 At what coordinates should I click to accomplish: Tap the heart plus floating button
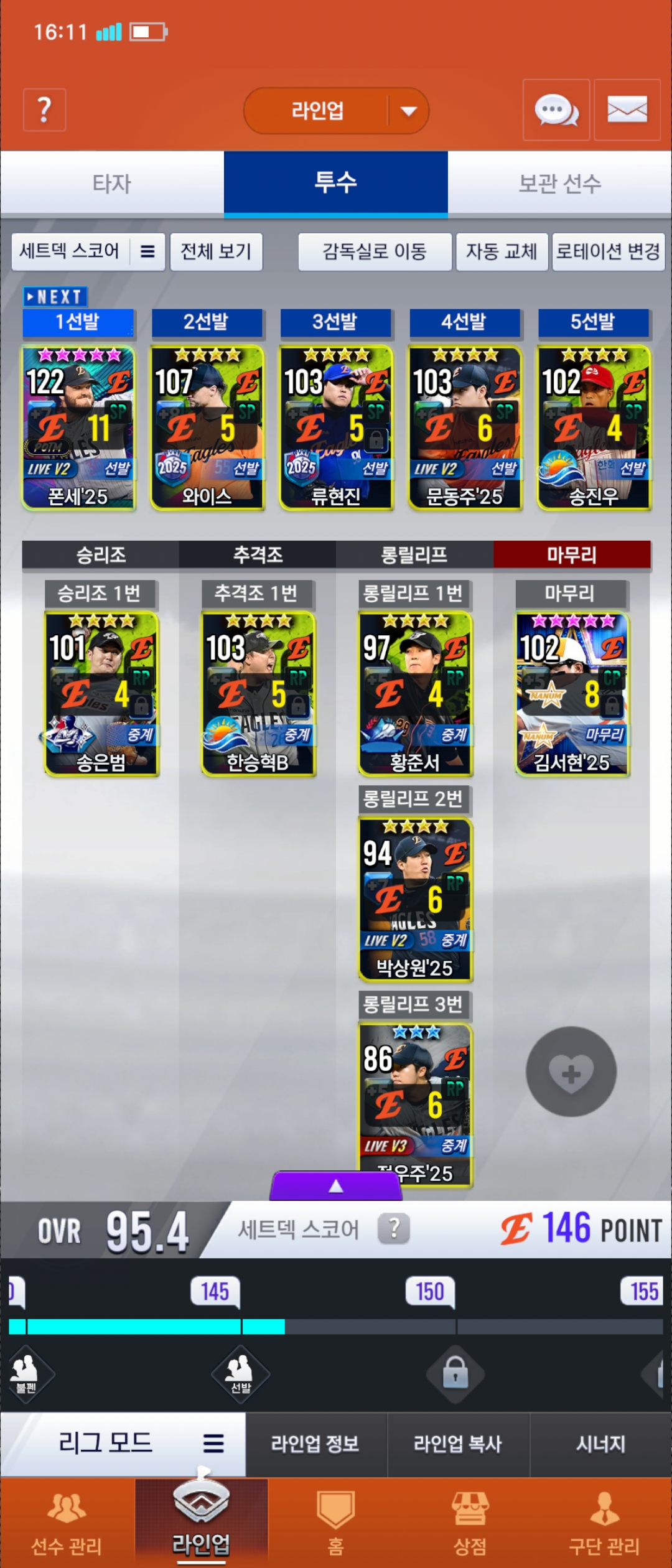tap(571, 1071)
